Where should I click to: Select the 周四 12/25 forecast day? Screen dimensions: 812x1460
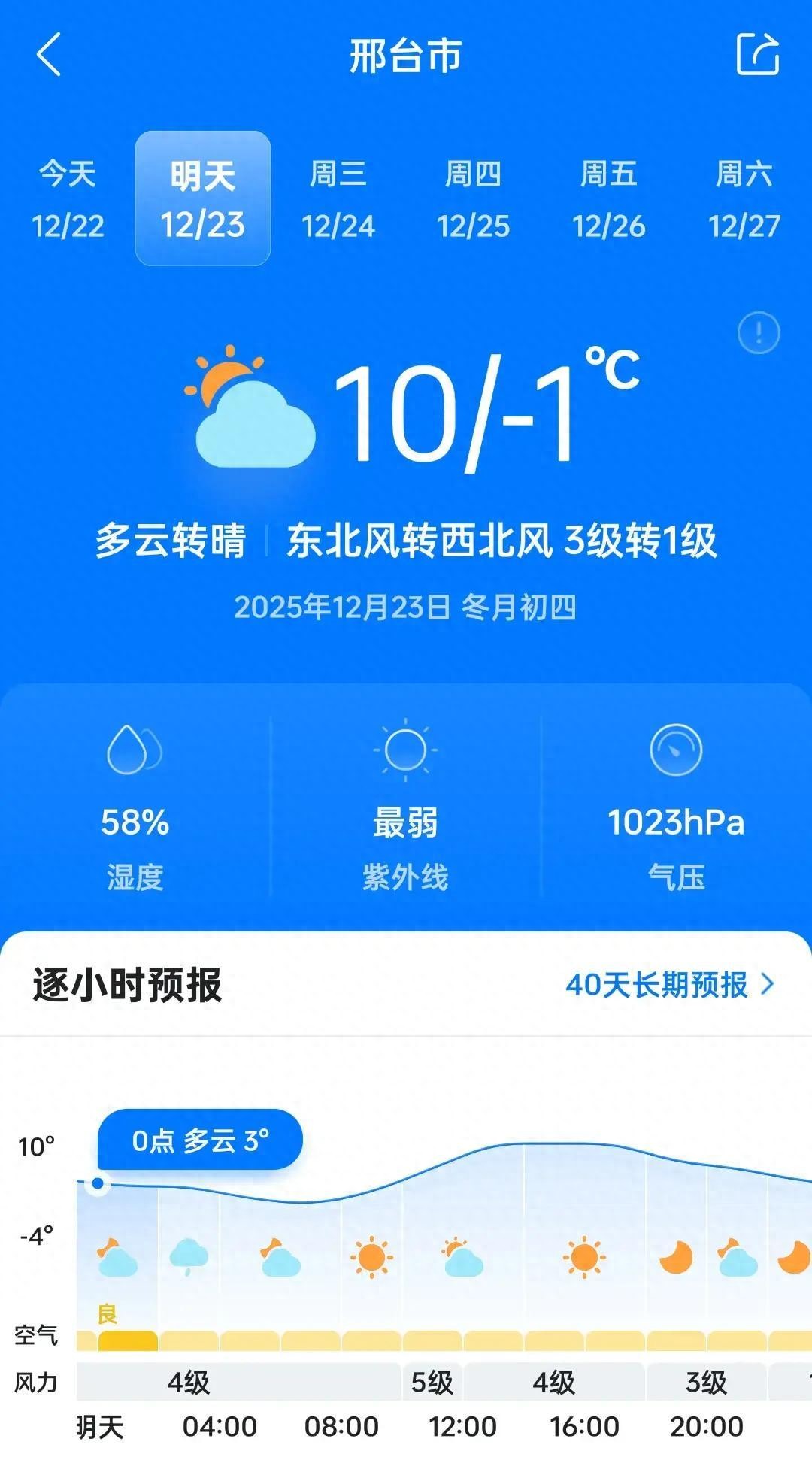tap(473, 197)
